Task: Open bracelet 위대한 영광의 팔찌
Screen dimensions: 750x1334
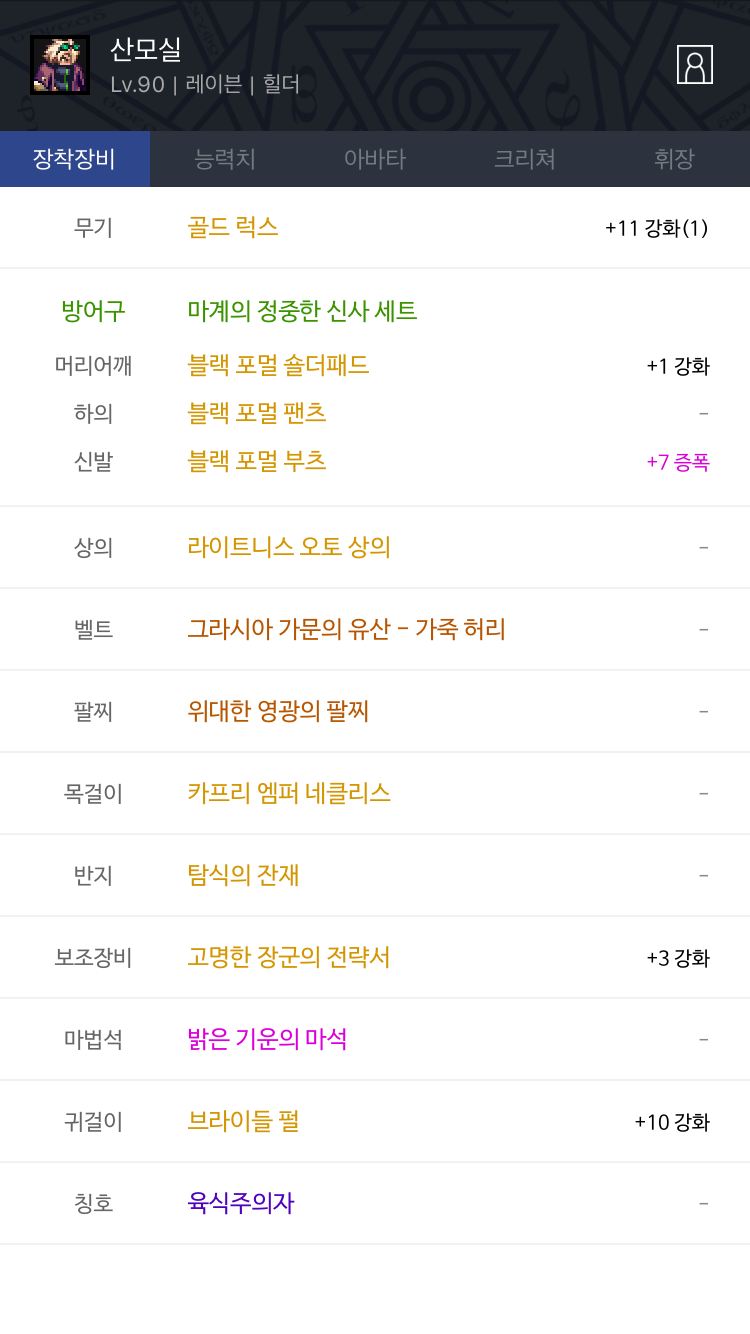Action: pos(278,711)
